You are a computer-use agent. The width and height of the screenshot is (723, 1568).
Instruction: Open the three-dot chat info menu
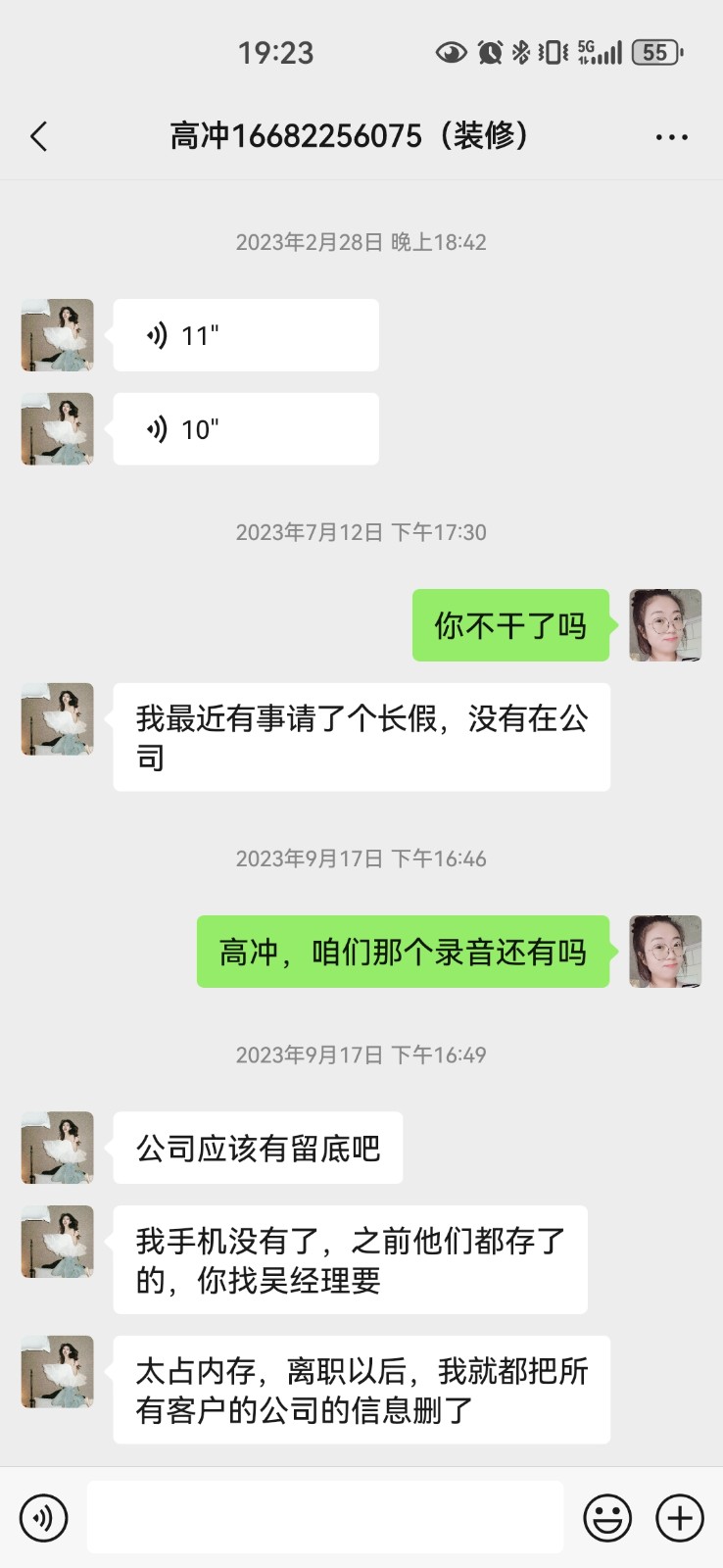(671, 137)
